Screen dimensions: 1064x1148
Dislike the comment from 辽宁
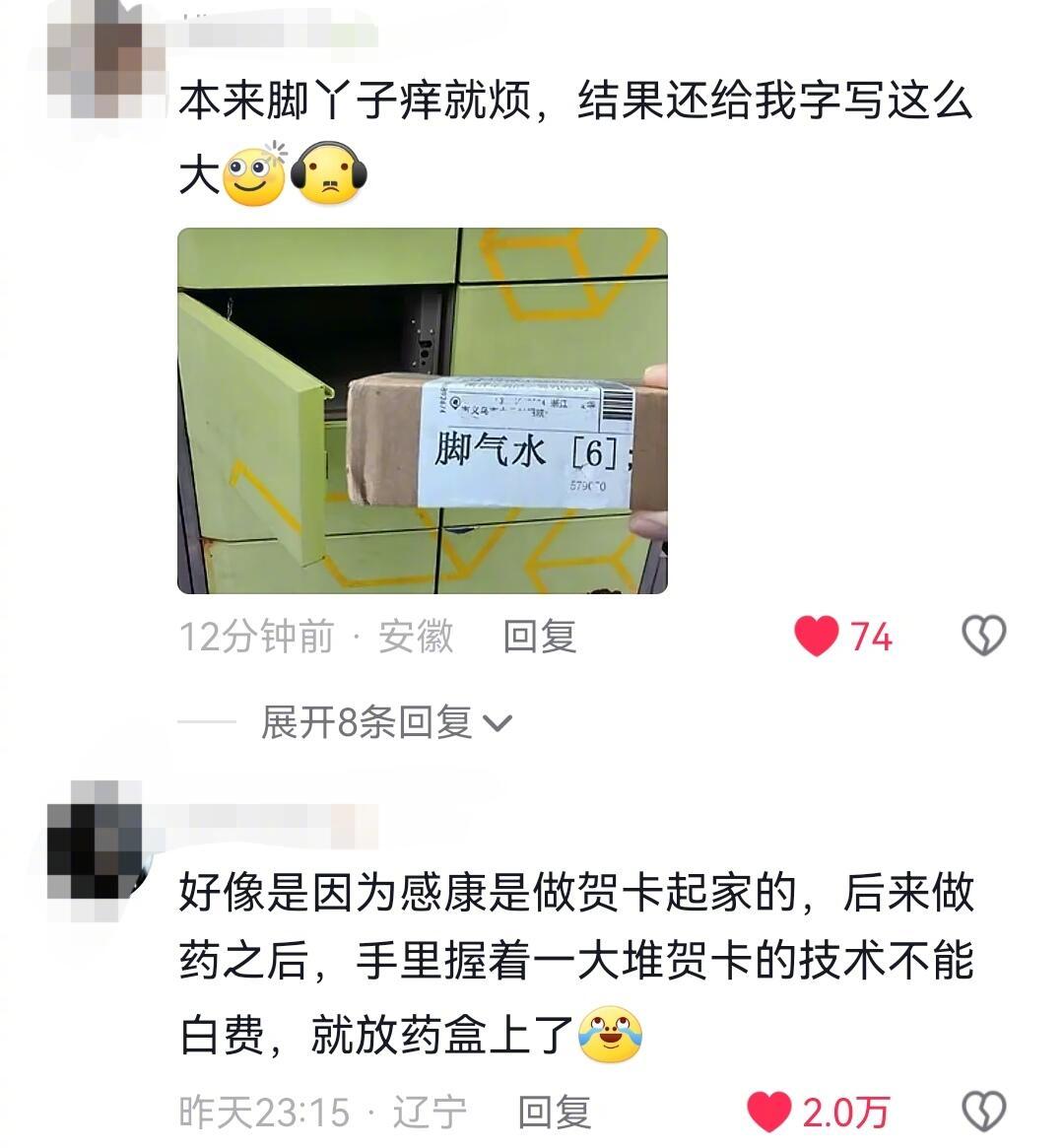pyautogui.click(x=983, y=1112)
